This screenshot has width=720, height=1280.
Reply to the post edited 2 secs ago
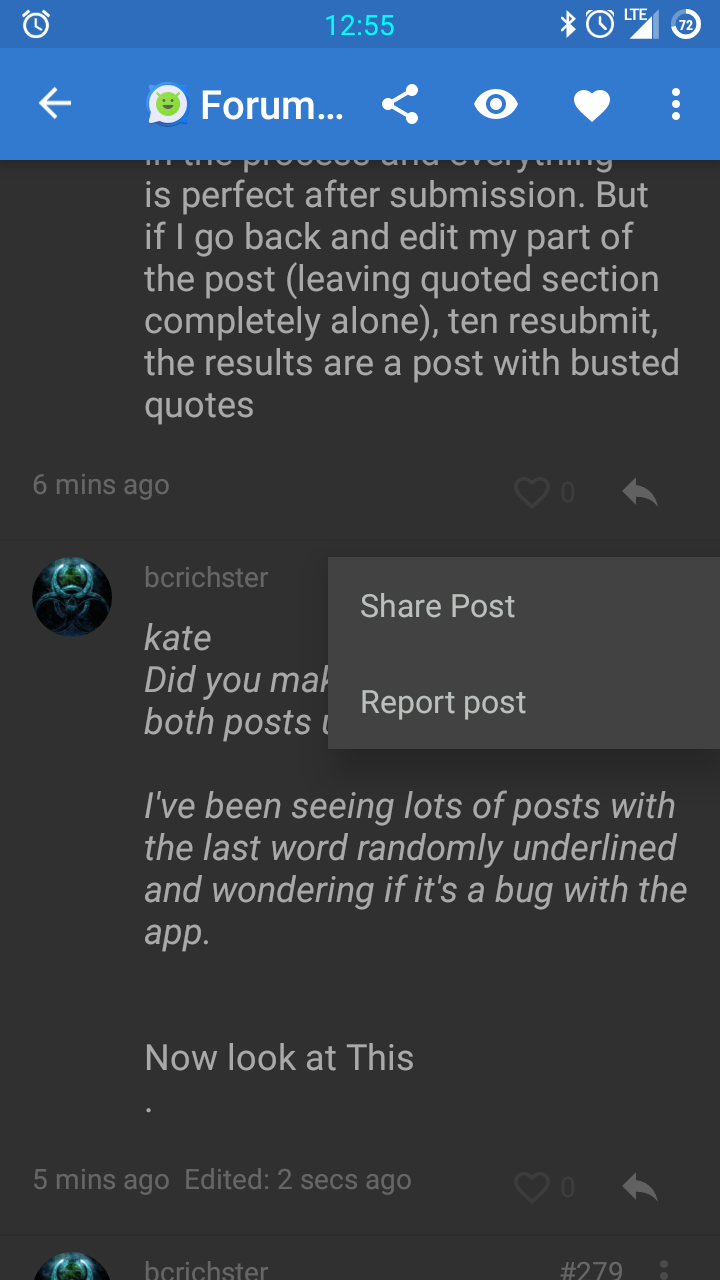point(639,1187)
